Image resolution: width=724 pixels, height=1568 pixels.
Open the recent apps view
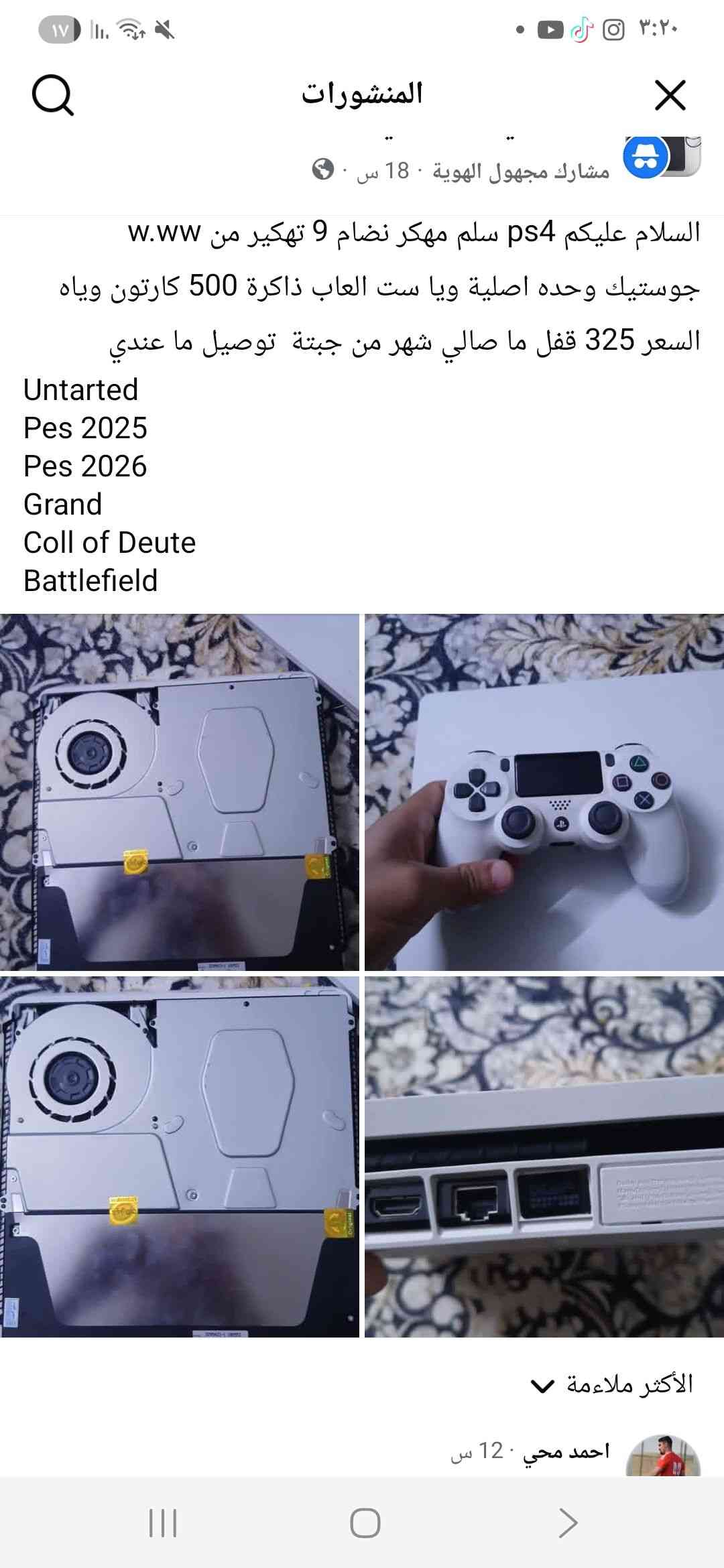(x=163, y=1523)
